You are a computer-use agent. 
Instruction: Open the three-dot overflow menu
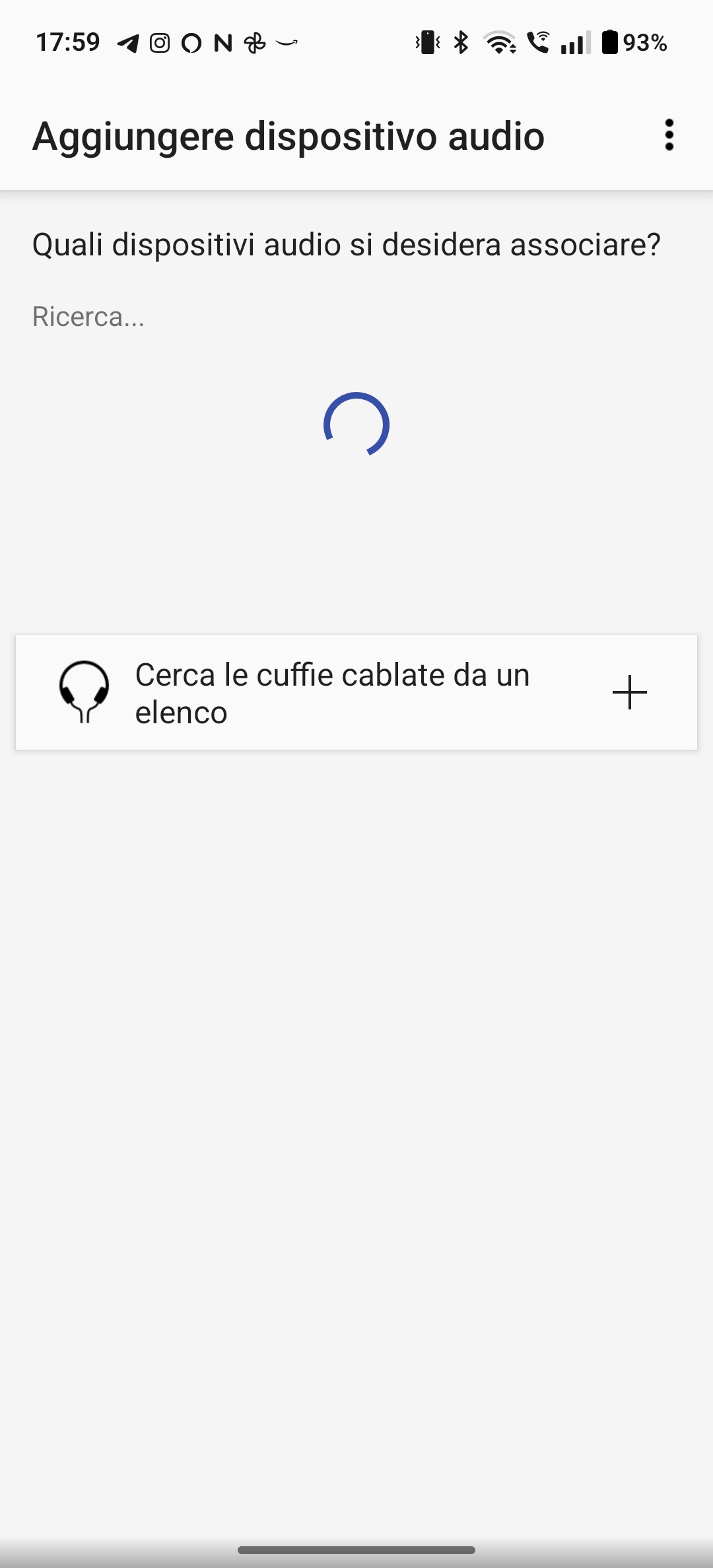(x=669, y=135)
